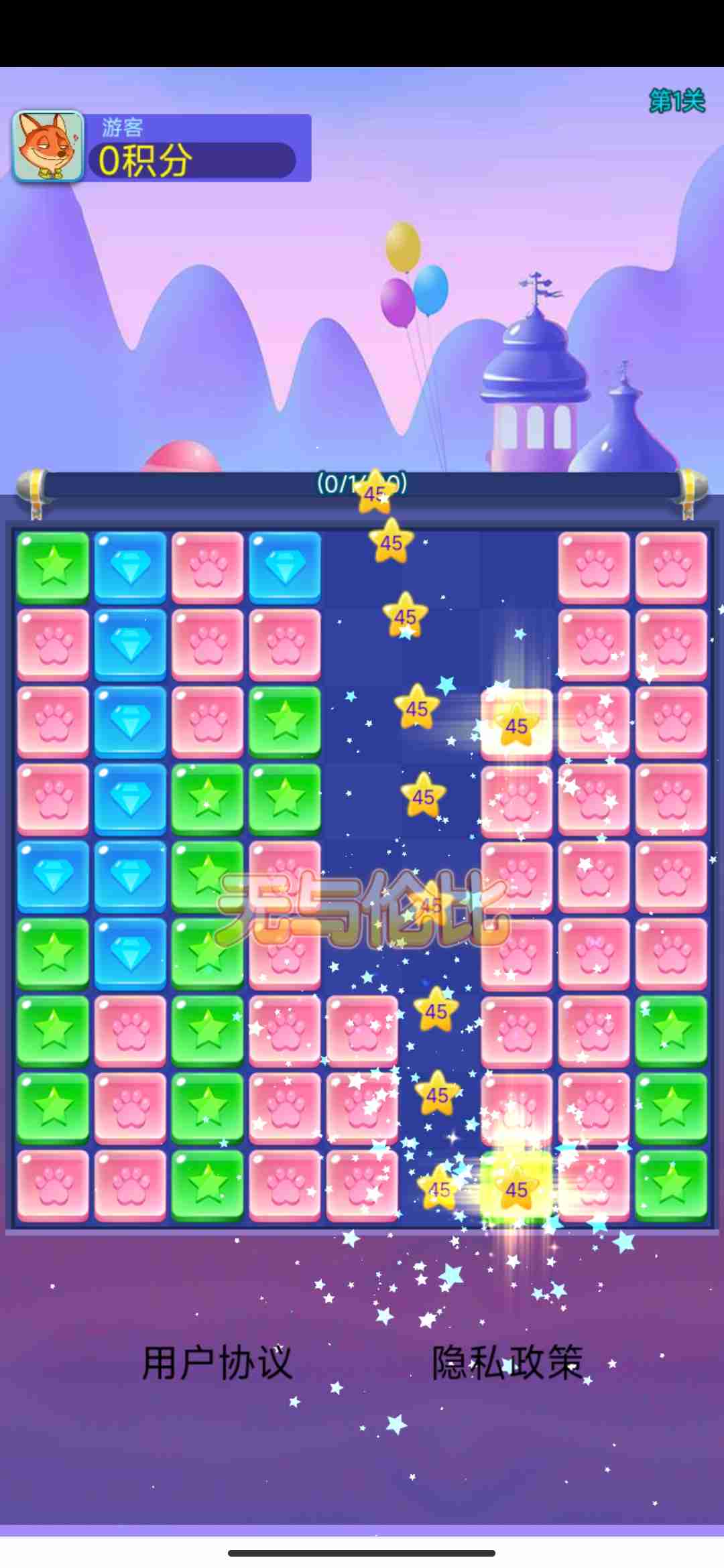Viewport: 724px width, 1568px height.
Task: Tap the green star block at the grid's top-left
Action: [x=53, y=567]
